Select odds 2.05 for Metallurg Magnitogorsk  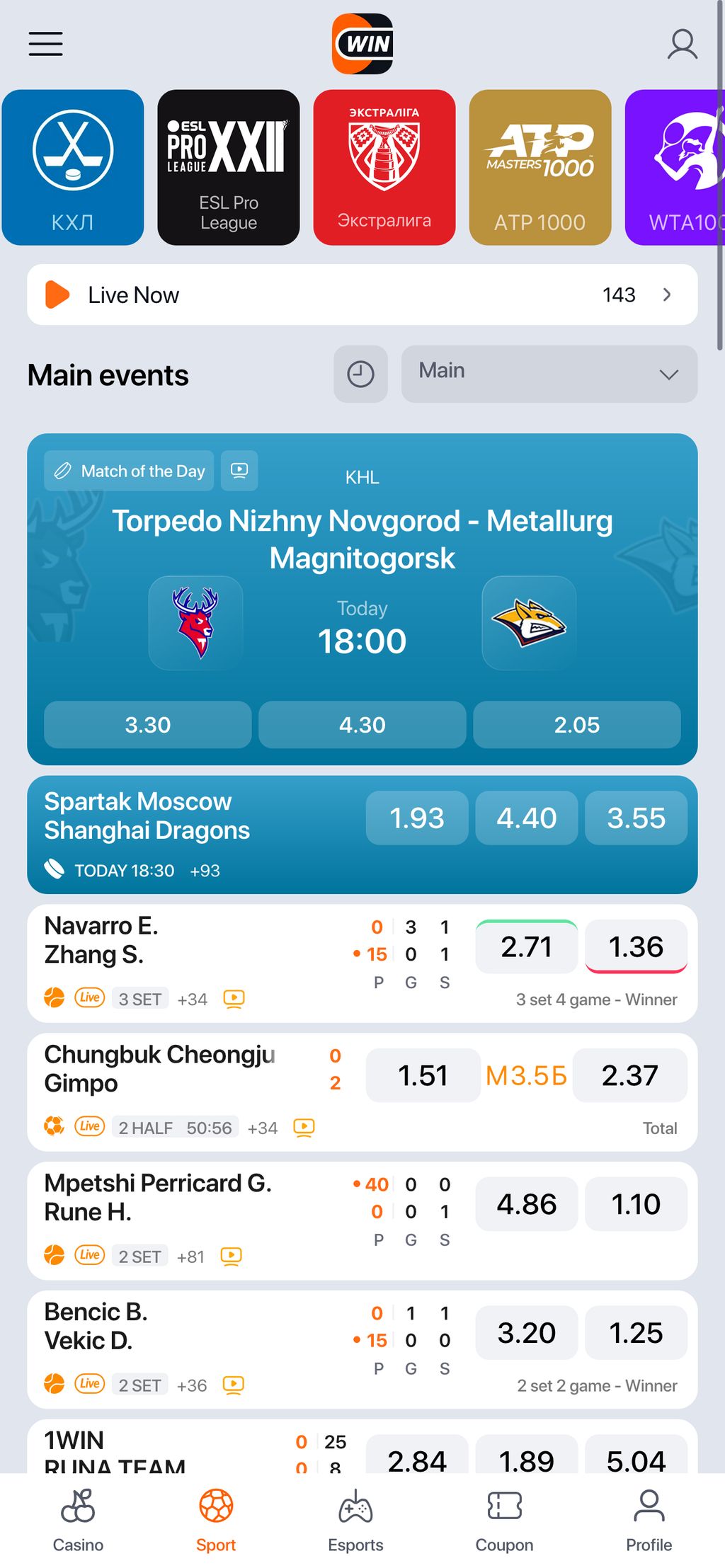click(x=576, y=724)
